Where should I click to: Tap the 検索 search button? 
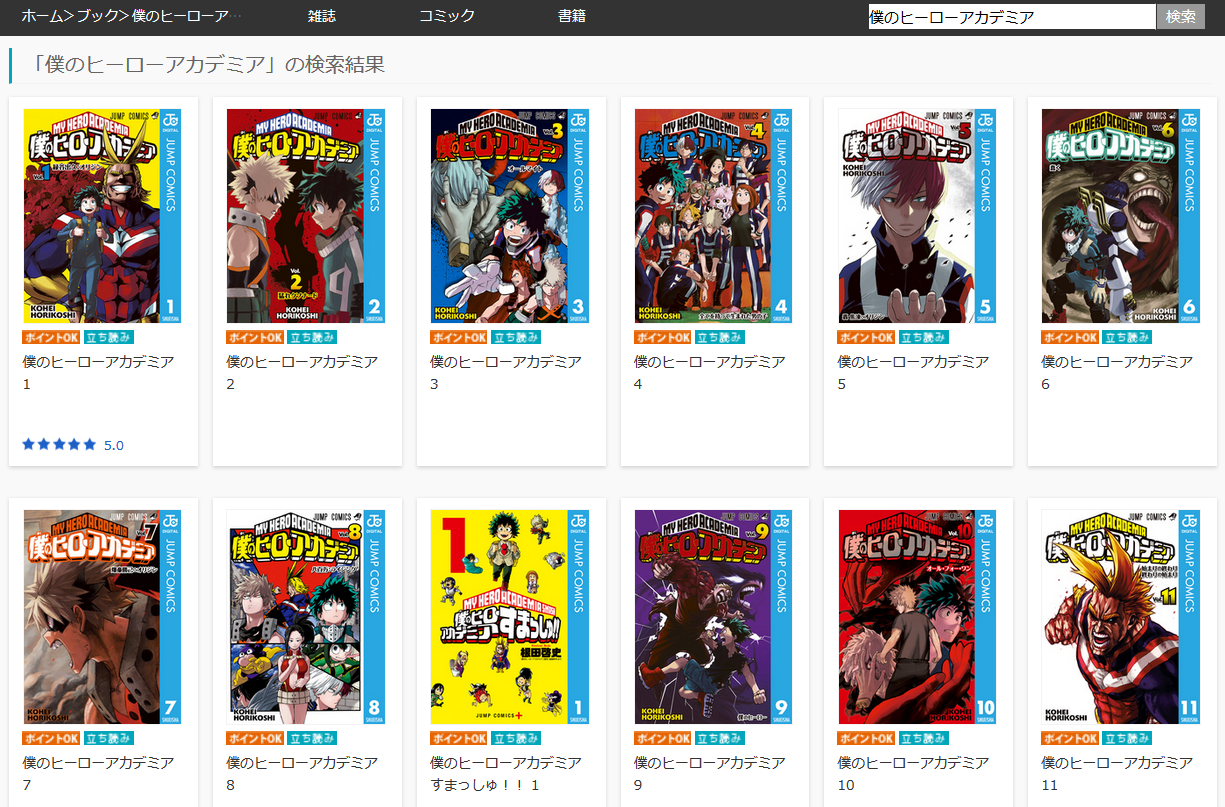click(x=1180, y=17)
